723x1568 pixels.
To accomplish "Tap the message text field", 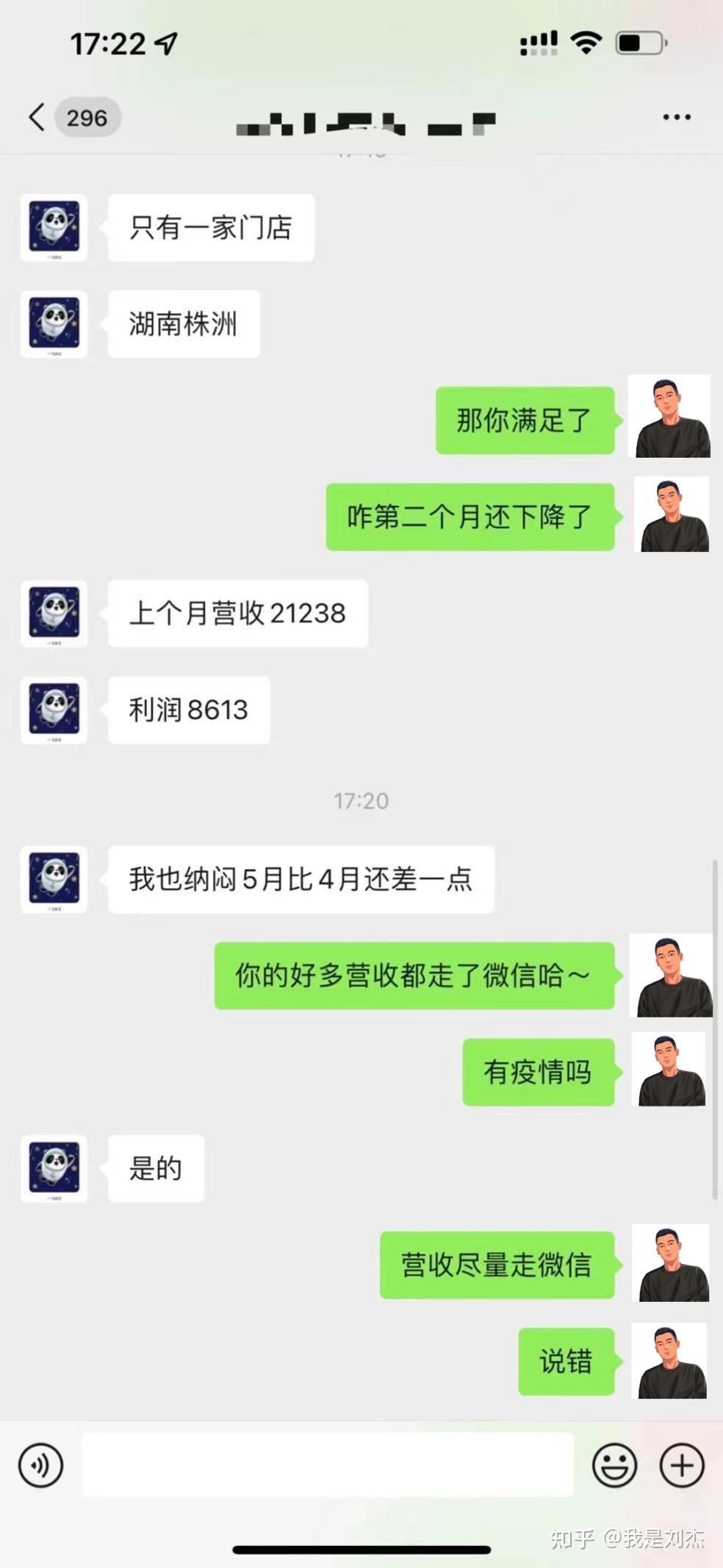I will click(327, 1465).
